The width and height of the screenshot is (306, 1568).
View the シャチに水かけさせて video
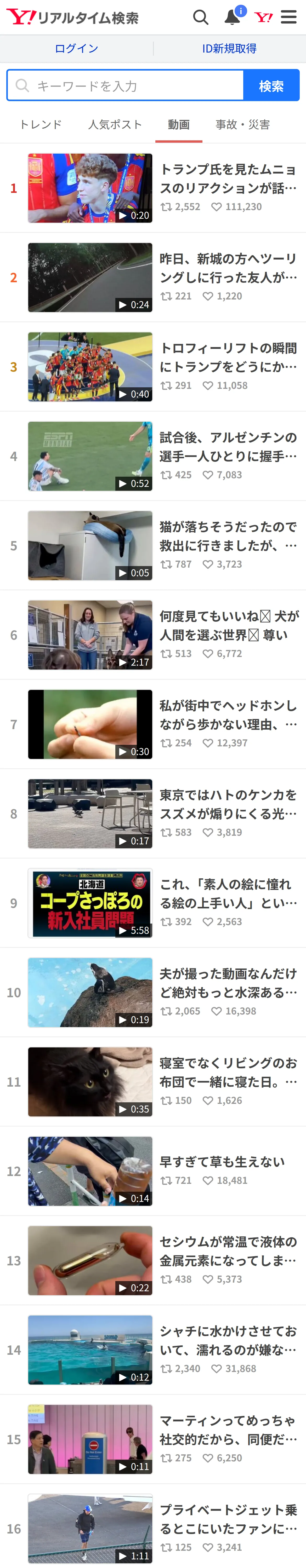(x=153, y=1350)
